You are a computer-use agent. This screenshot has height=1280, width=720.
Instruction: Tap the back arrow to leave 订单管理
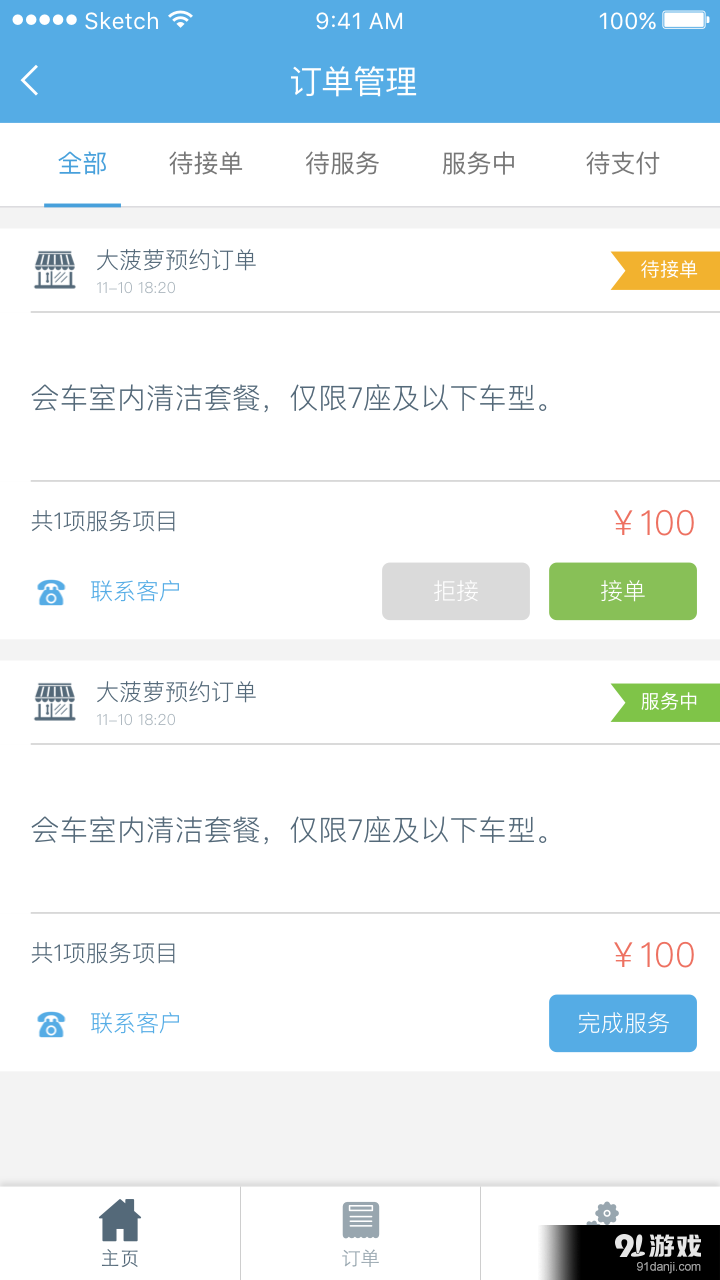coord(30,80)
